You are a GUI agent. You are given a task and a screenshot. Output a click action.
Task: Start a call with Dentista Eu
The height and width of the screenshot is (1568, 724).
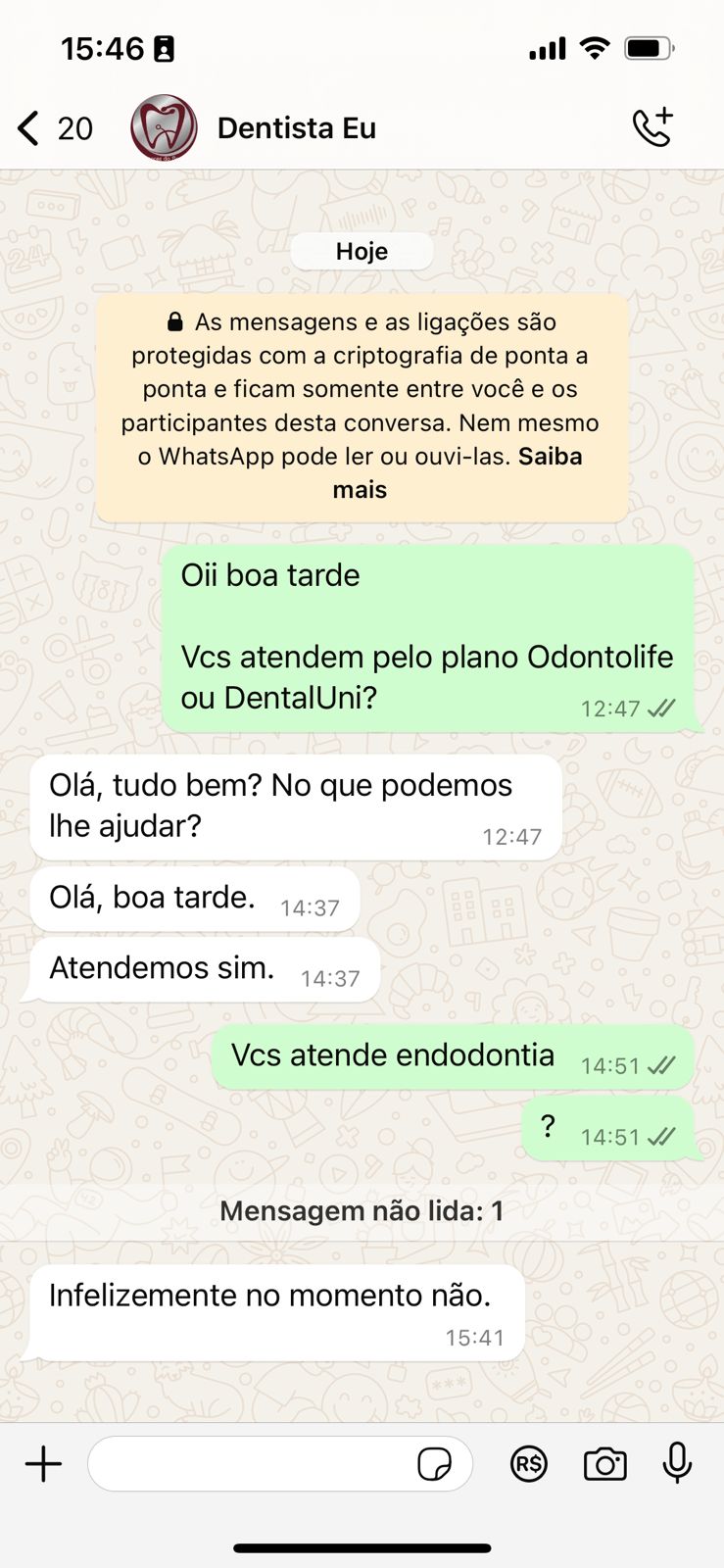(x=652, y=127)
